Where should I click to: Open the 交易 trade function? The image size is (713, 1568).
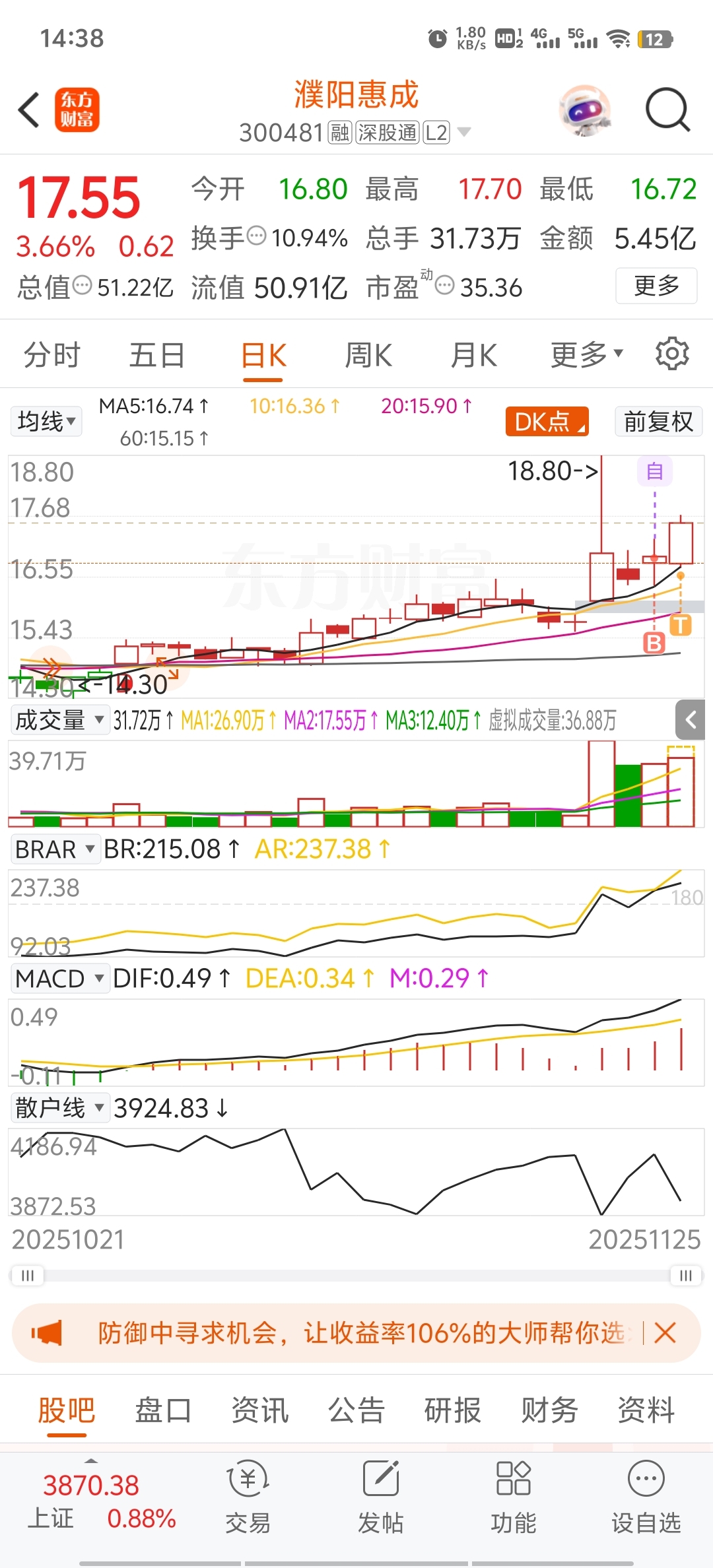[x=248, y=1496]
